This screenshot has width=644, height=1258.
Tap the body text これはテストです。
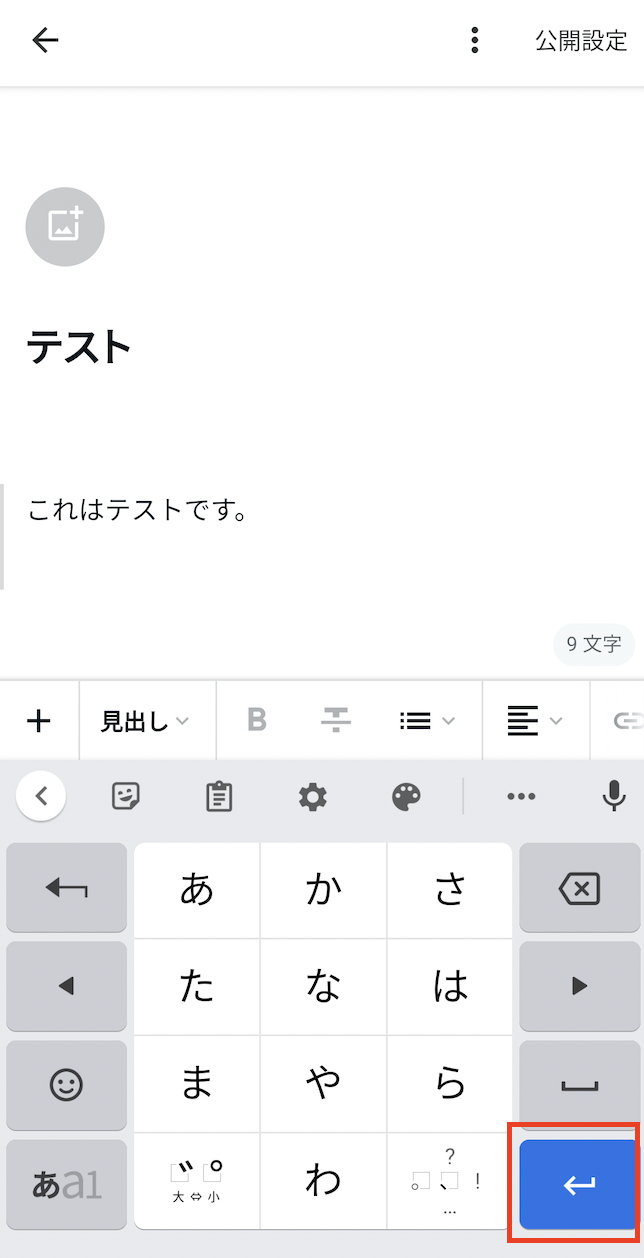(138, 511)
